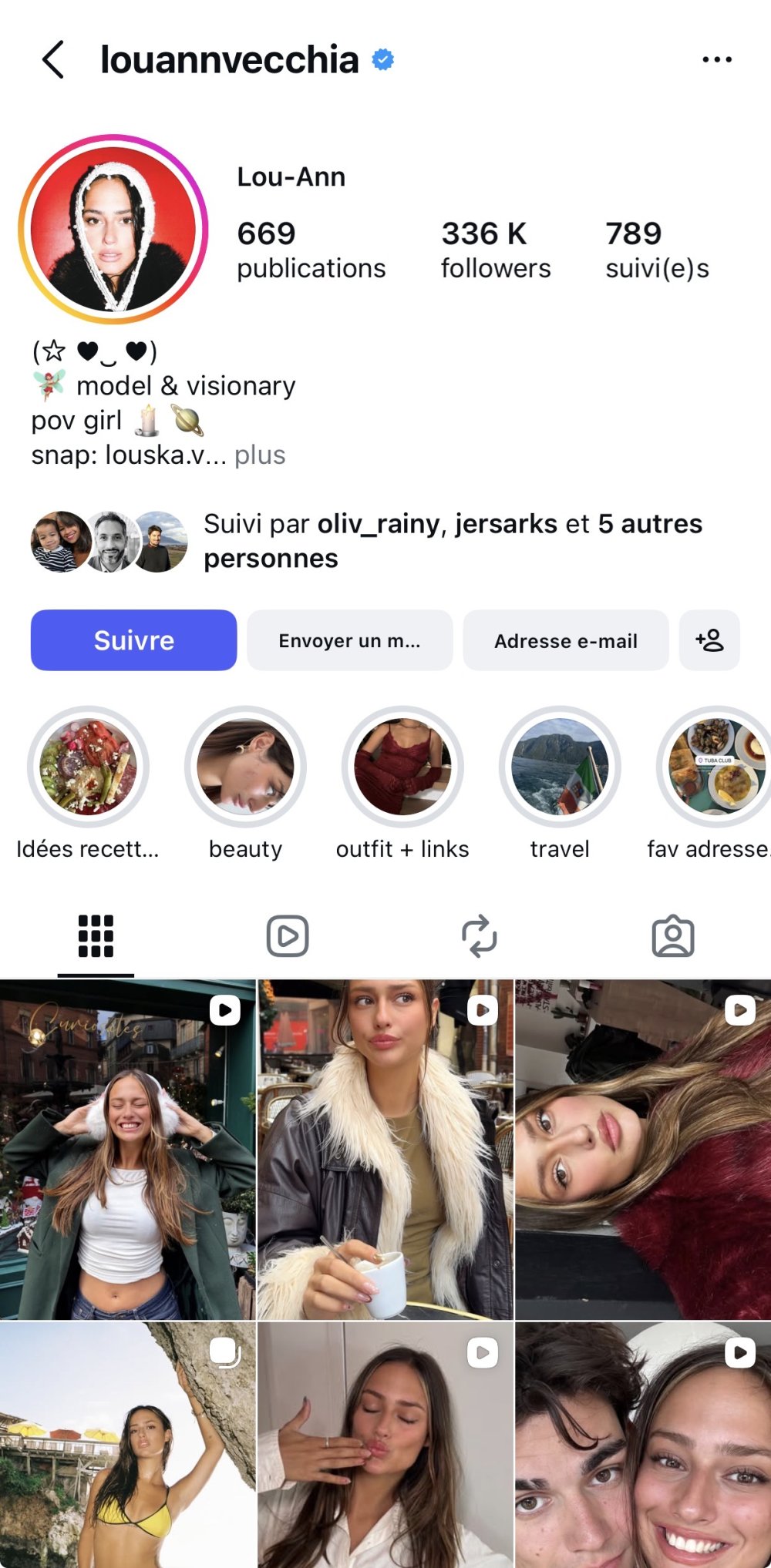The image size is (771, 1568).
Task: View the profile picture story
Action: 114,230
